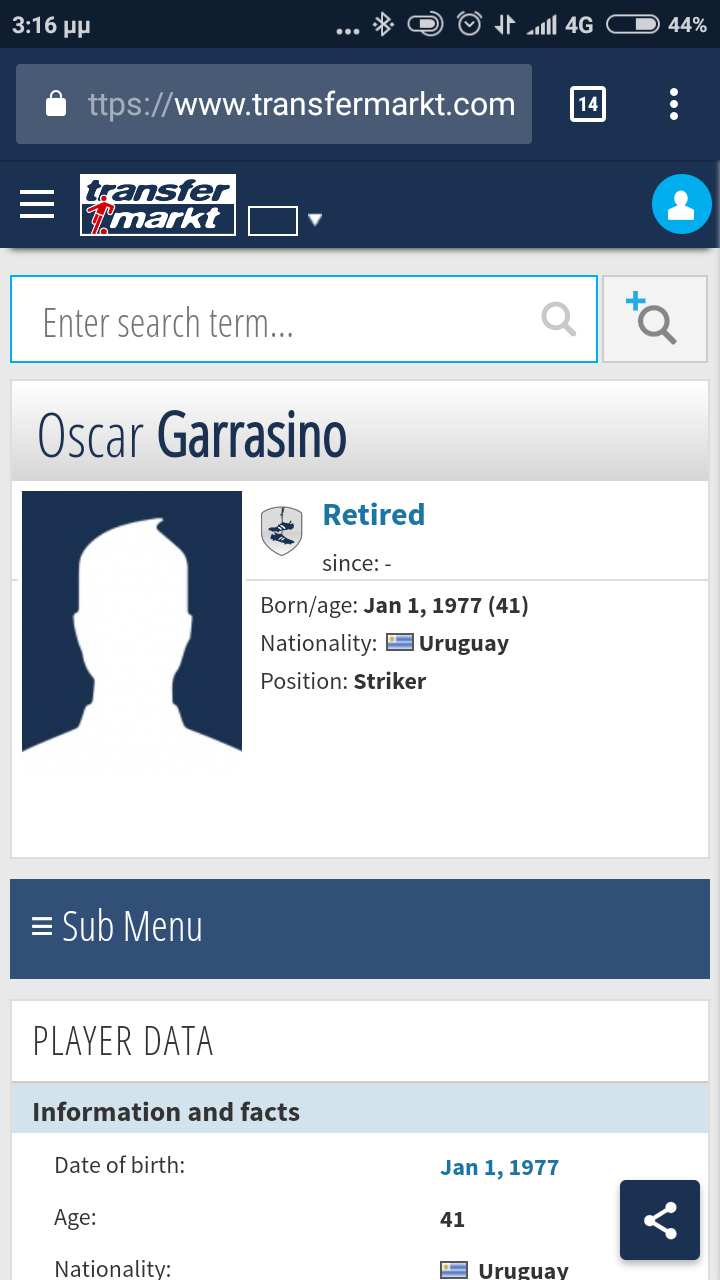The width and height of the screenshot is (720, 1280).
Task: Expand the Sub Menu bar
Action: pos(360,928)
